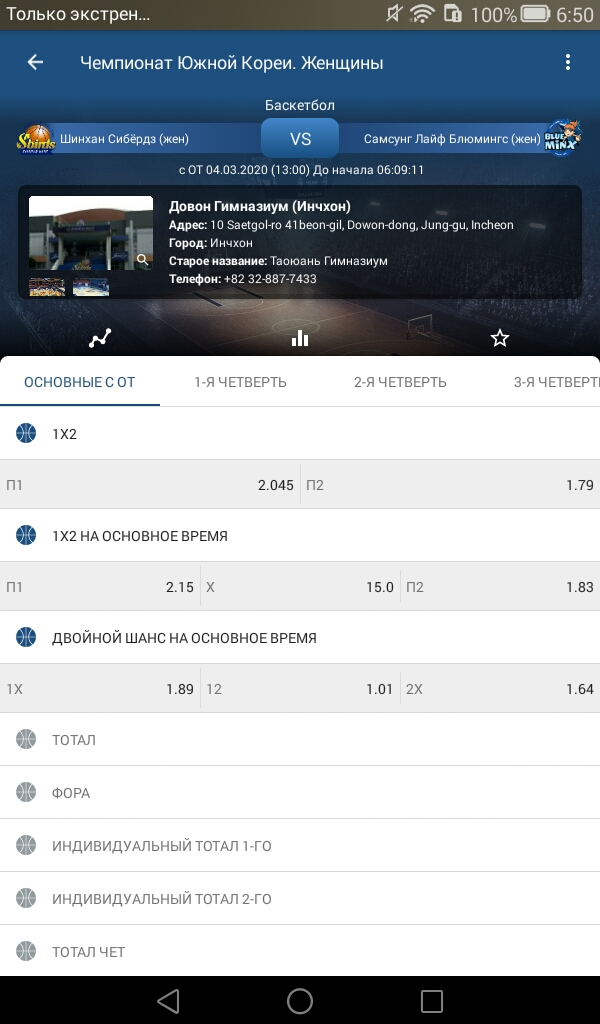
Task: Switch to the 2-Я ЧЕТВЕРТЬ tab
Action: pyautogui.click(x=400, y=382)
